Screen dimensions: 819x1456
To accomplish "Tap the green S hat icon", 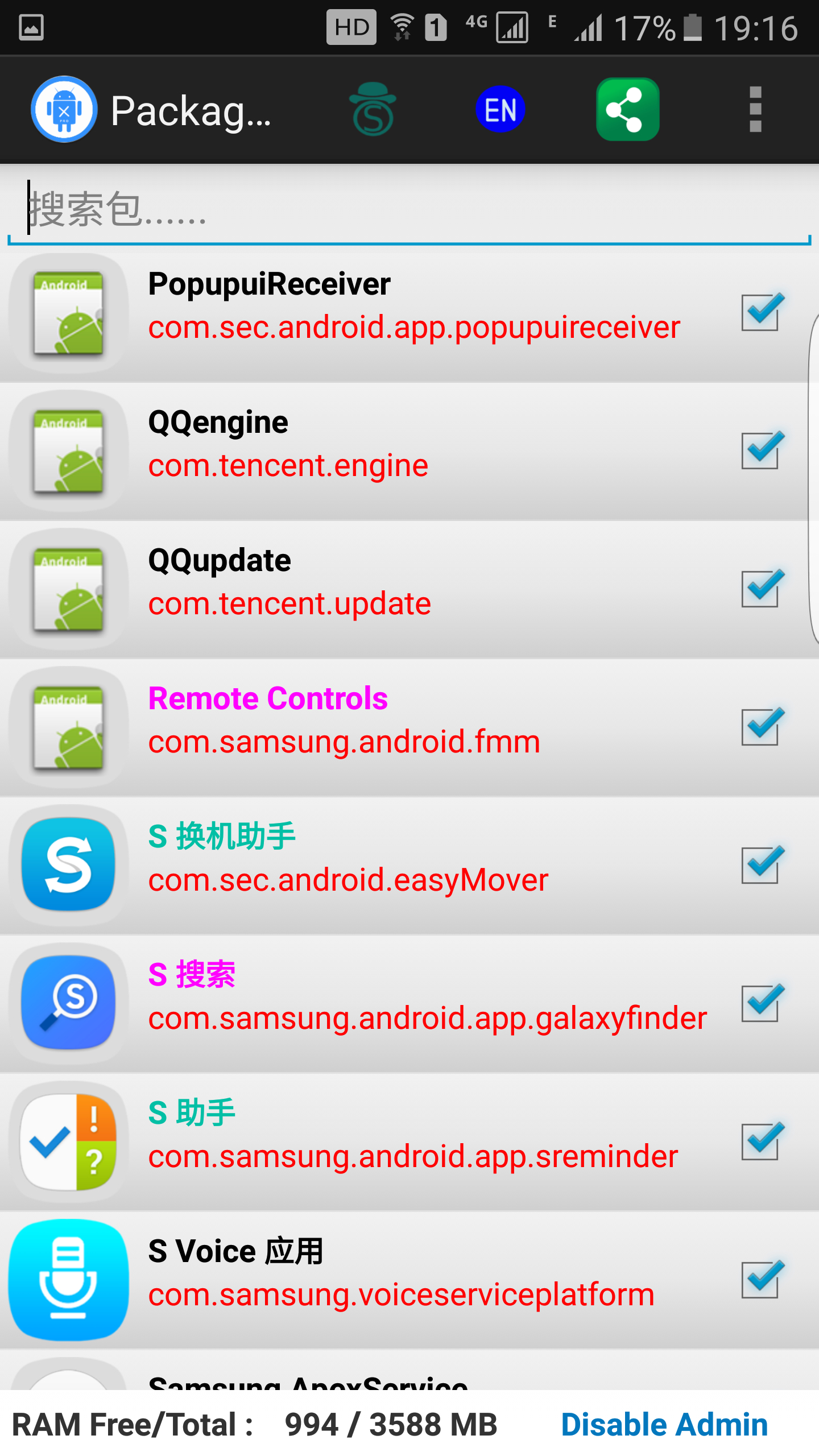I will pyautogui.click(x=373, y=109).
